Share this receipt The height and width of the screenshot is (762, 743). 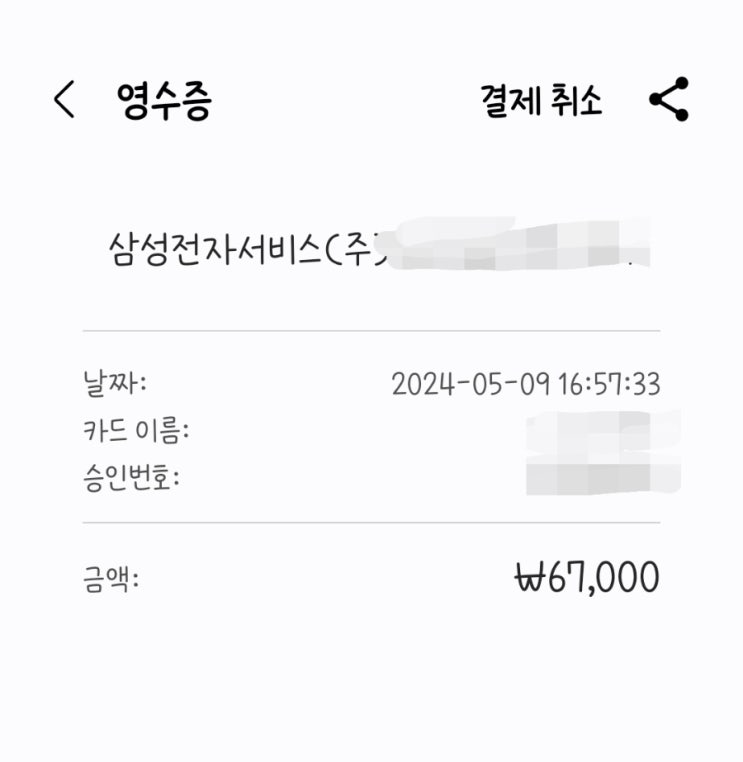coord(669,100)
